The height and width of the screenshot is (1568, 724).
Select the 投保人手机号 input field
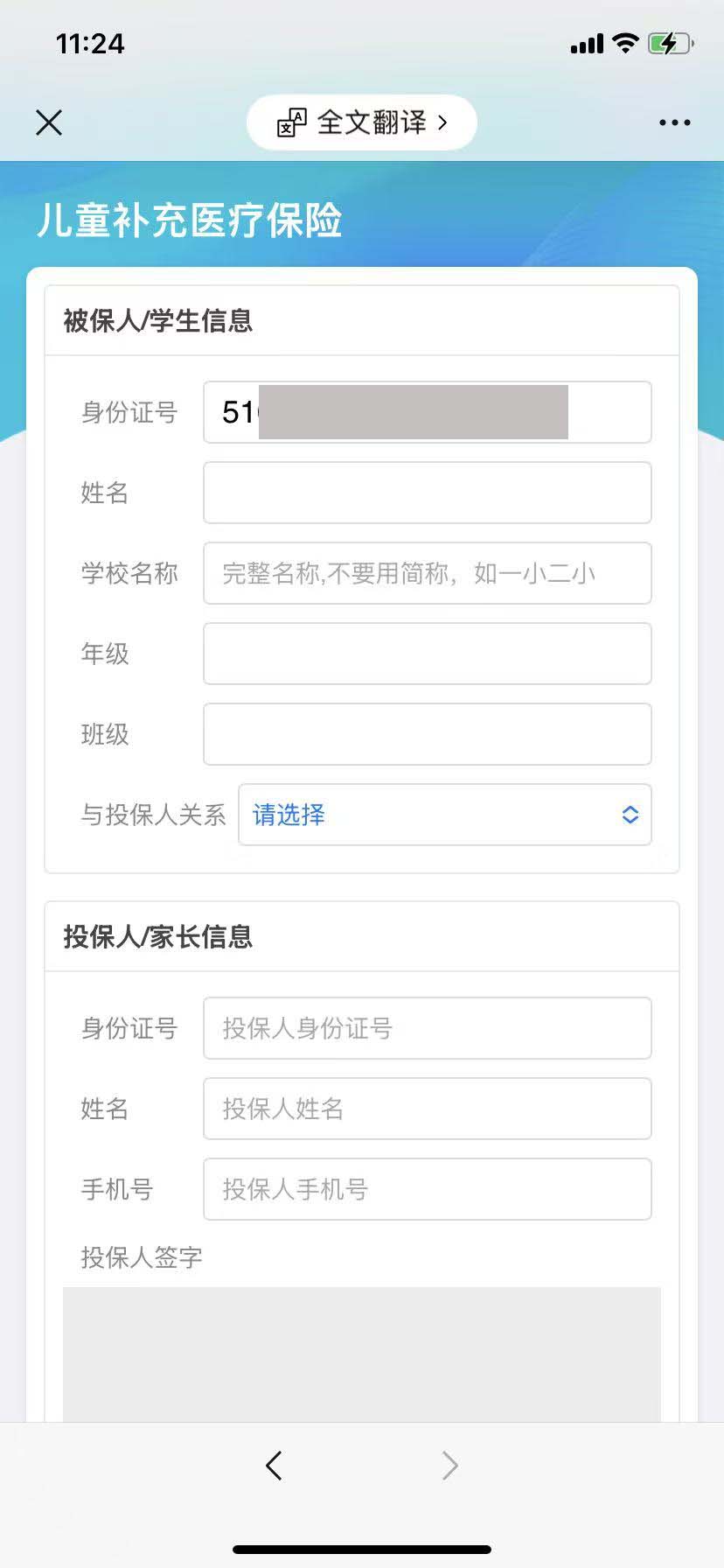[x=427, y=1189]
